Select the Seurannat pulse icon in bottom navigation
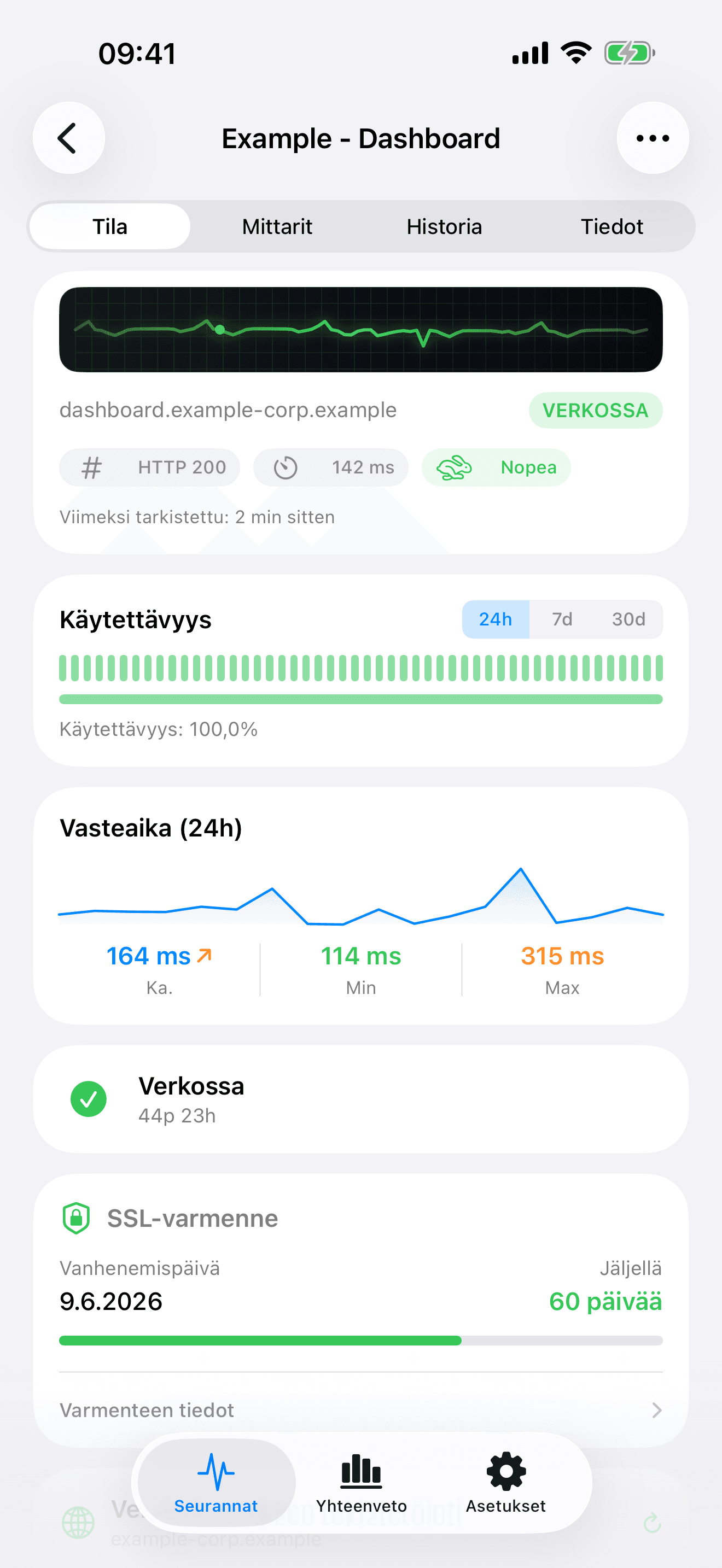The height and width of the screenshot is (1568, 722). [217, 1473]
